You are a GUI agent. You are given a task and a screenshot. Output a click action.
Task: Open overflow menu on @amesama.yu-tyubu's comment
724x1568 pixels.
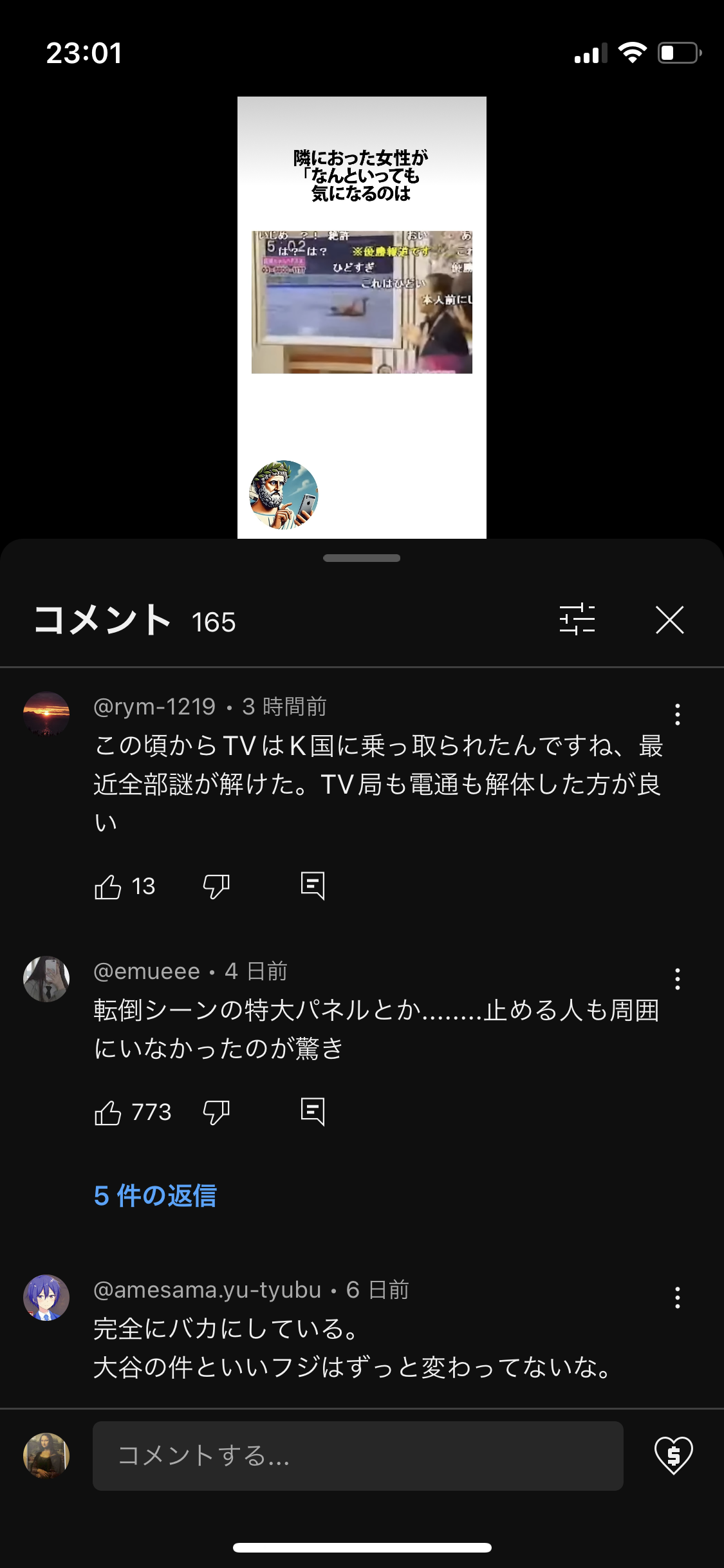pos(677,1298)
